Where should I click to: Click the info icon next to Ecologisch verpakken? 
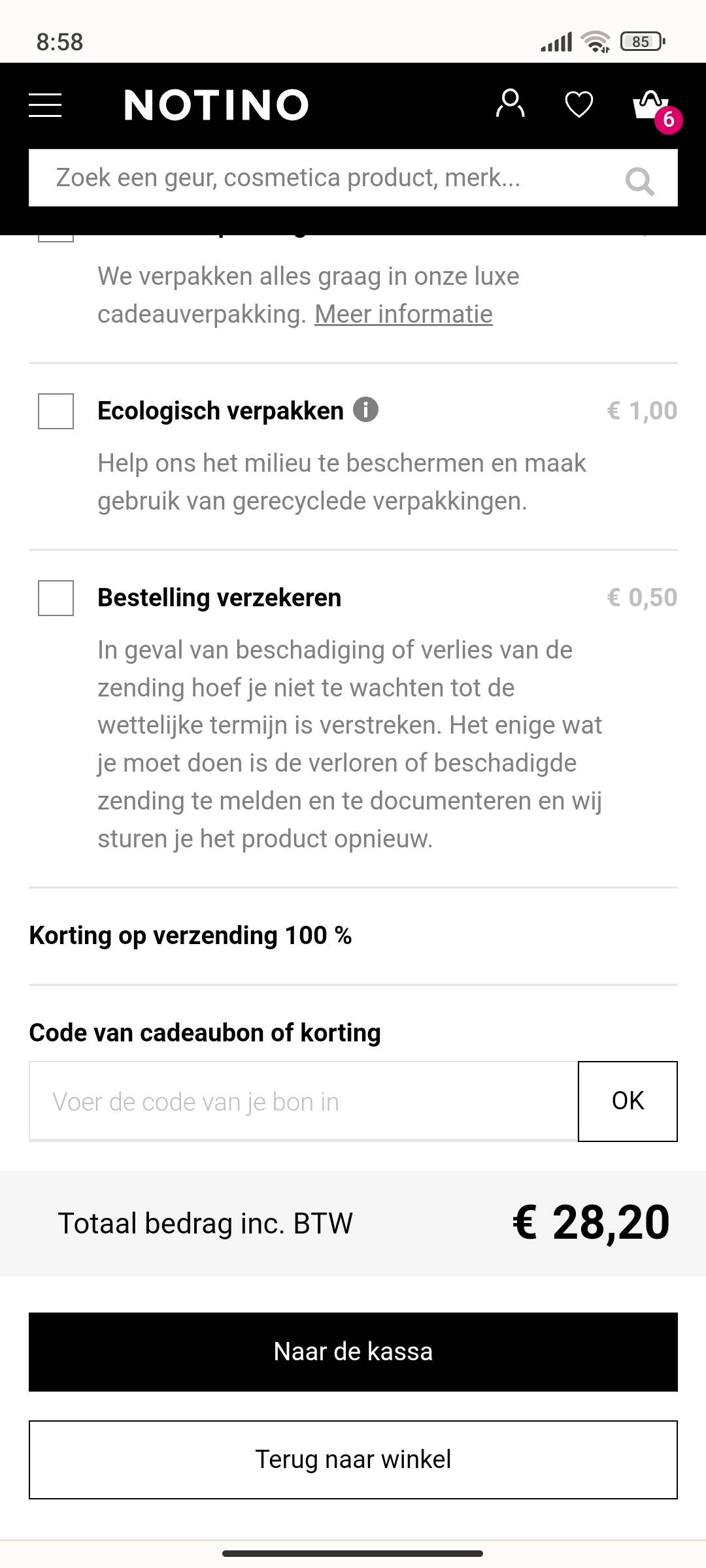(367, 410)
